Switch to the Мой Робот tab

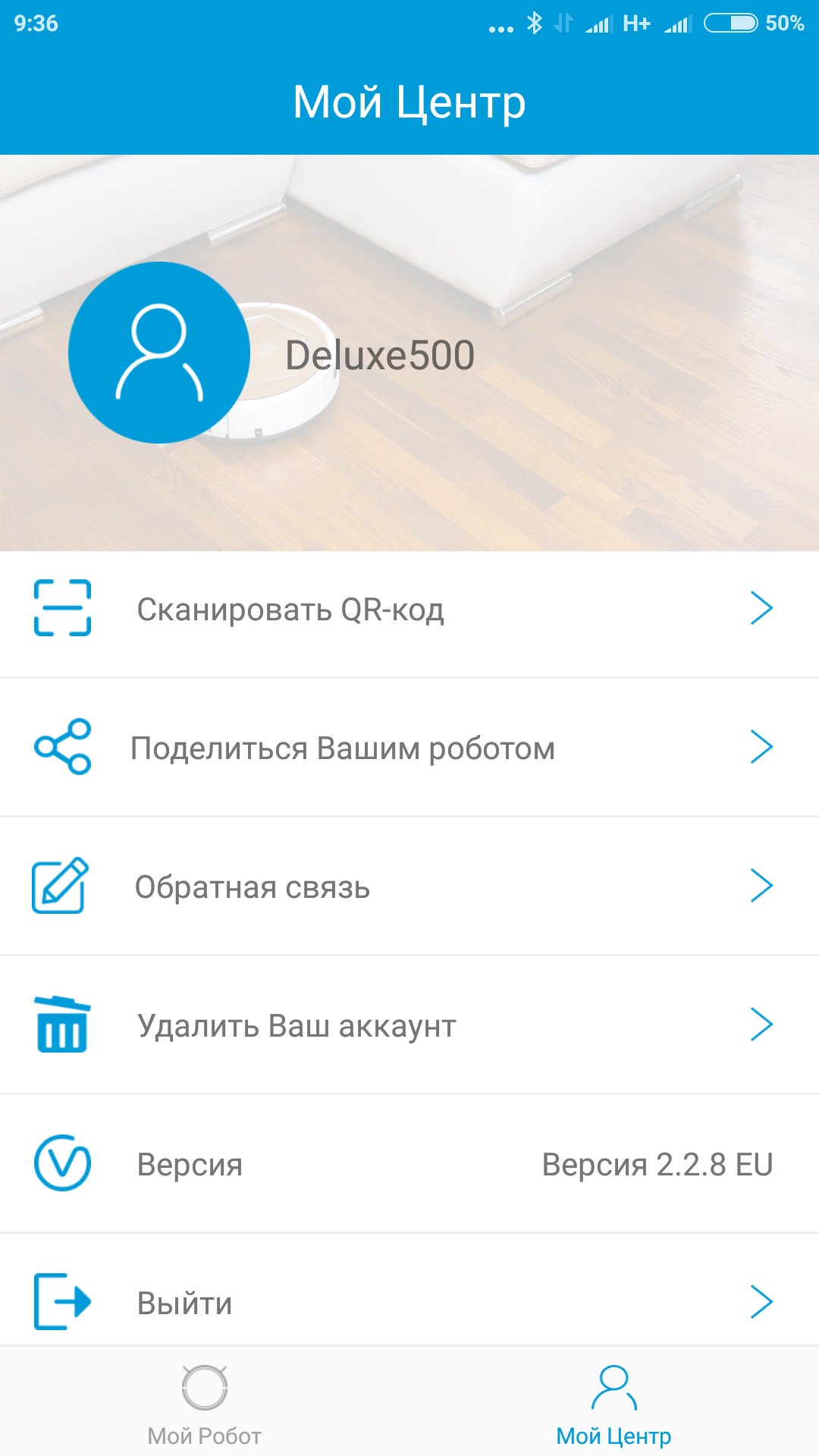tap(205, 1404)
